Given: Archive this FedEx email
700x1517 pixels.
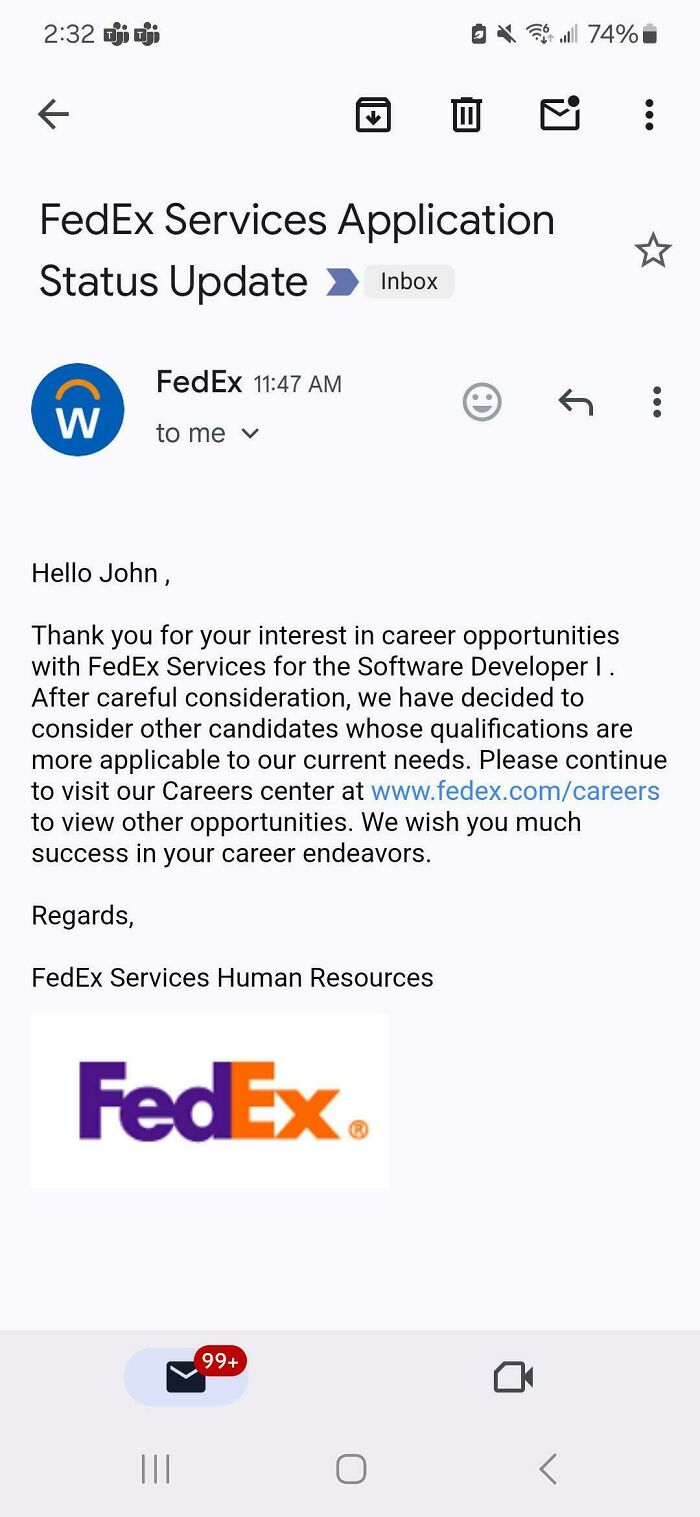Looking at the screenshot, I should point(373,115).
